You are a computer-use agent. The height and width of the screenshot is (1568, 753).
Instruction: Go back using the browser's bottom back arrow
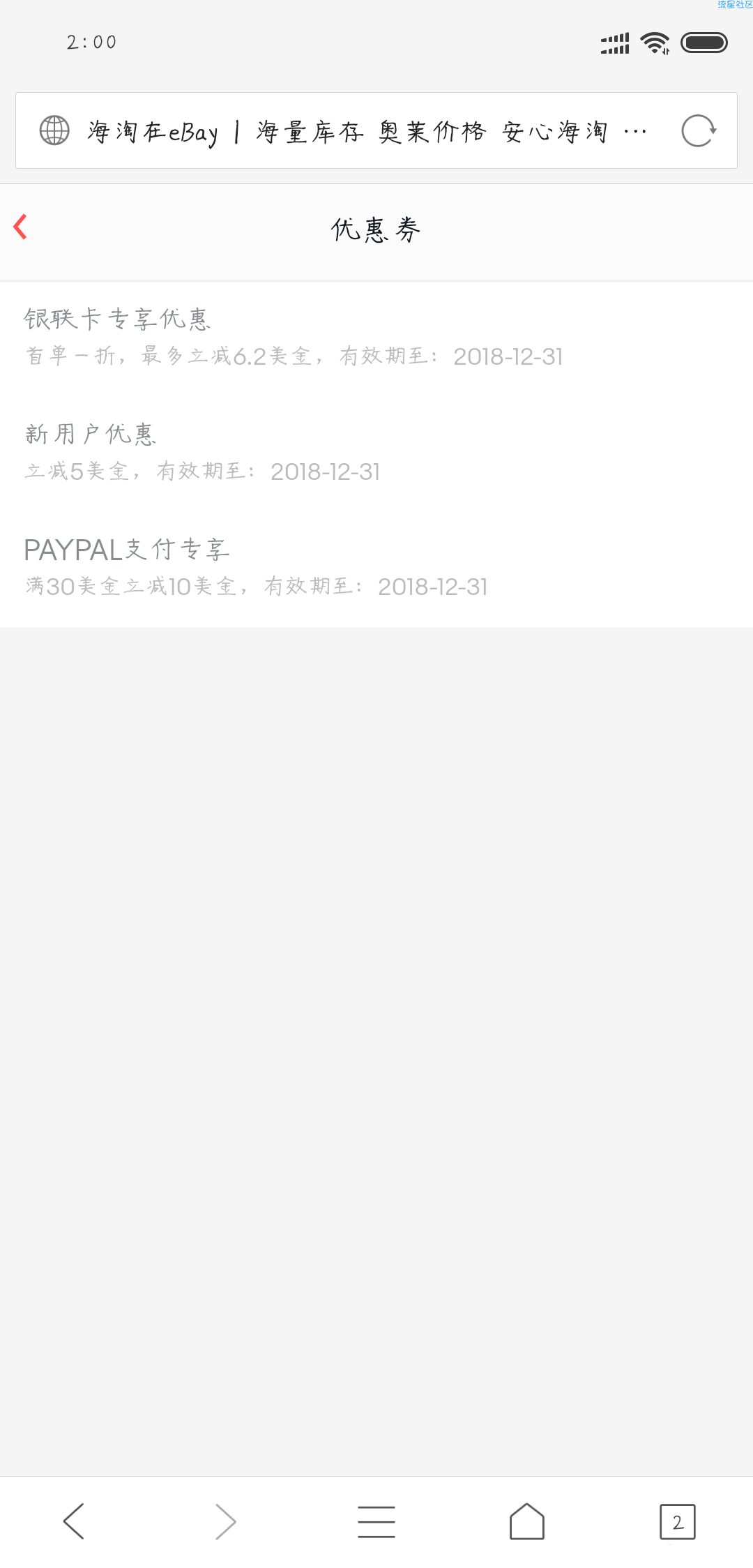(x=74, y=1521)
